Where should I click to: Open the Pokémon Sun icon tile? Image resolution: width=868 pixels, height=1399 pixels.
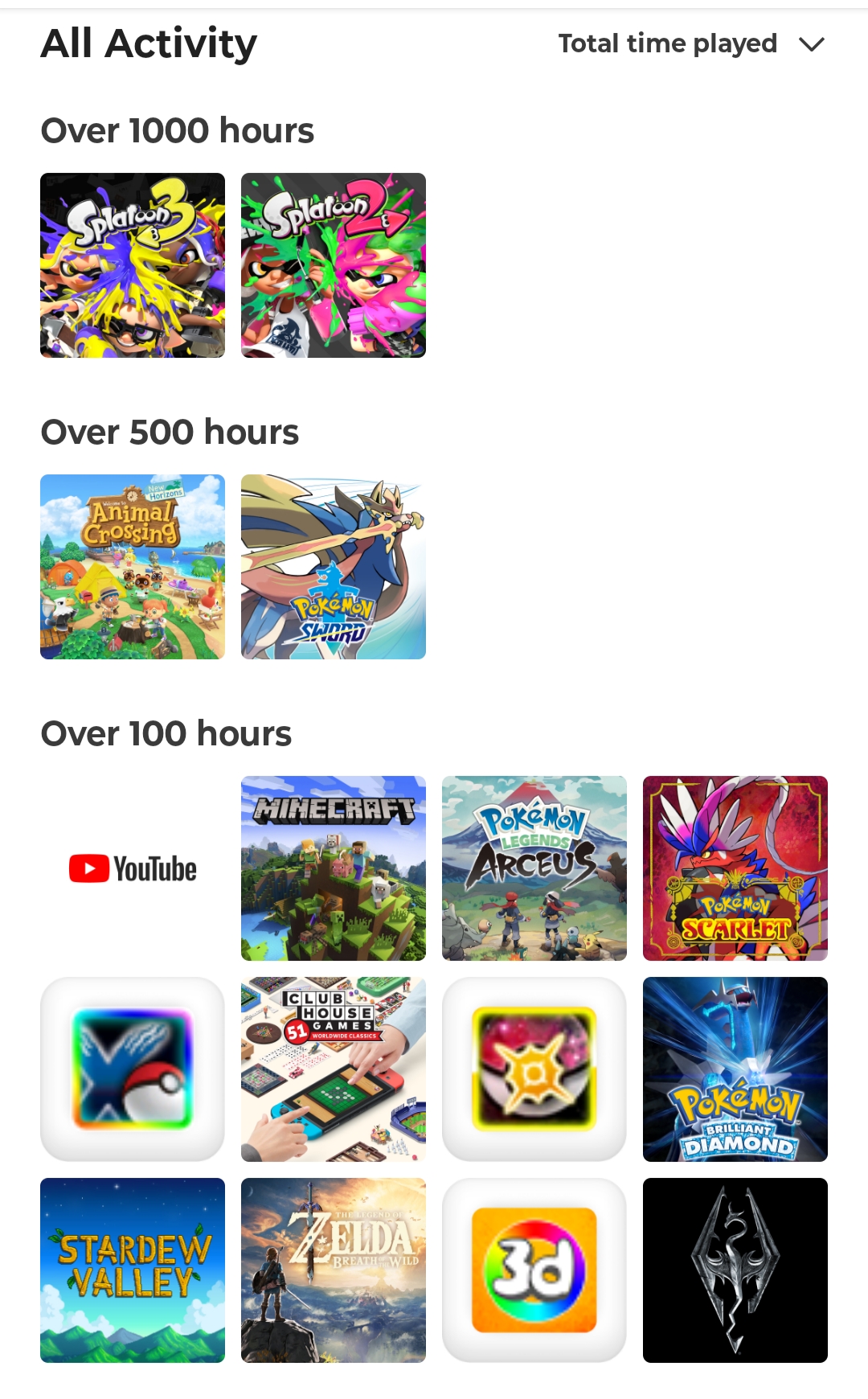534,1069
